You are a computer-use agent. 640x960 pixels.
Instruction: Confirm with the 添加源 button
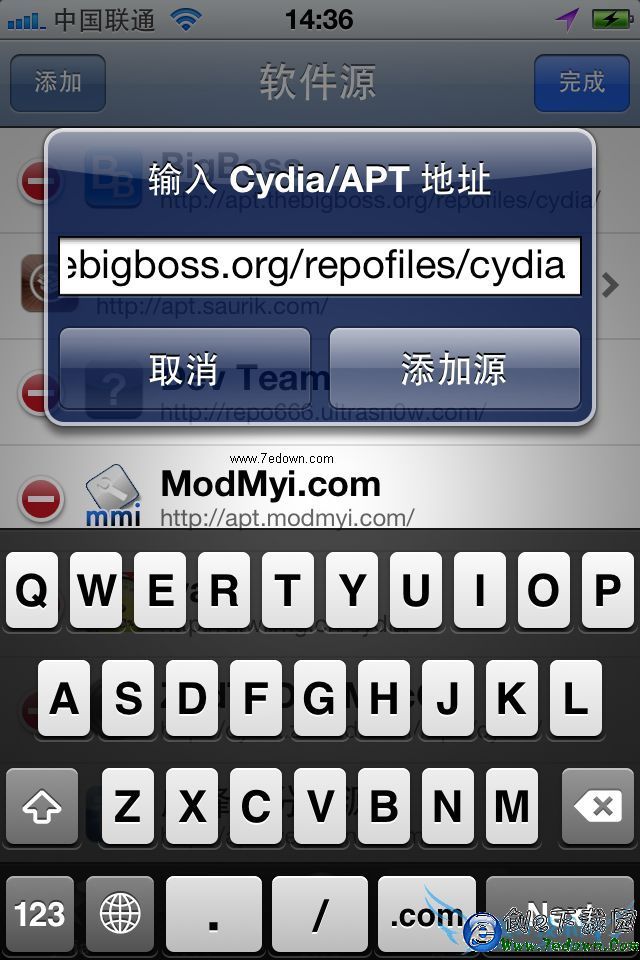coord(454,369)
